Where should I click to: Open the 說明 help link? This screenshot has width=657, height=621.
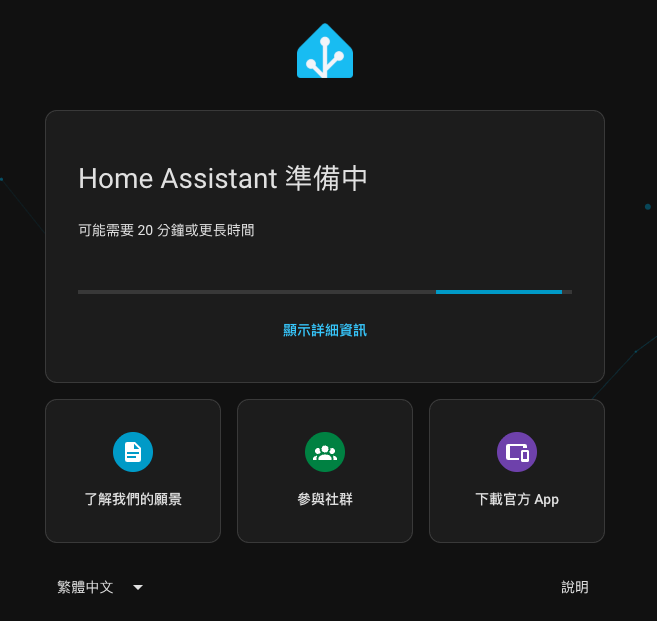(575, 587)
